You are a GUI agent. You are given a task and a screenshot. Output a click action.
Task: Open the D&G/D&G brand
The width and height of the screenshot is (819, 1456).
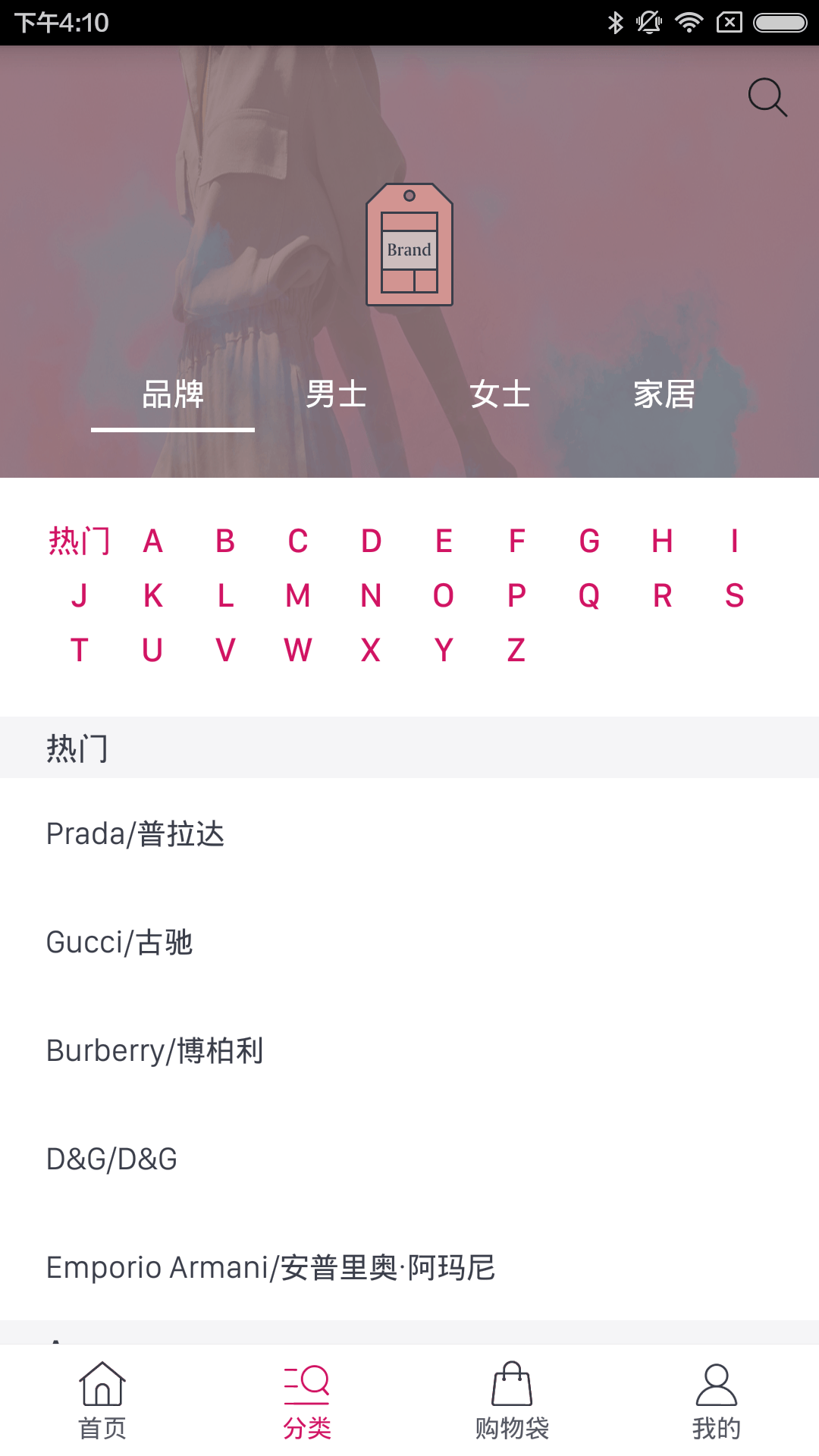pyautogui.click(x=111, y=1159)
